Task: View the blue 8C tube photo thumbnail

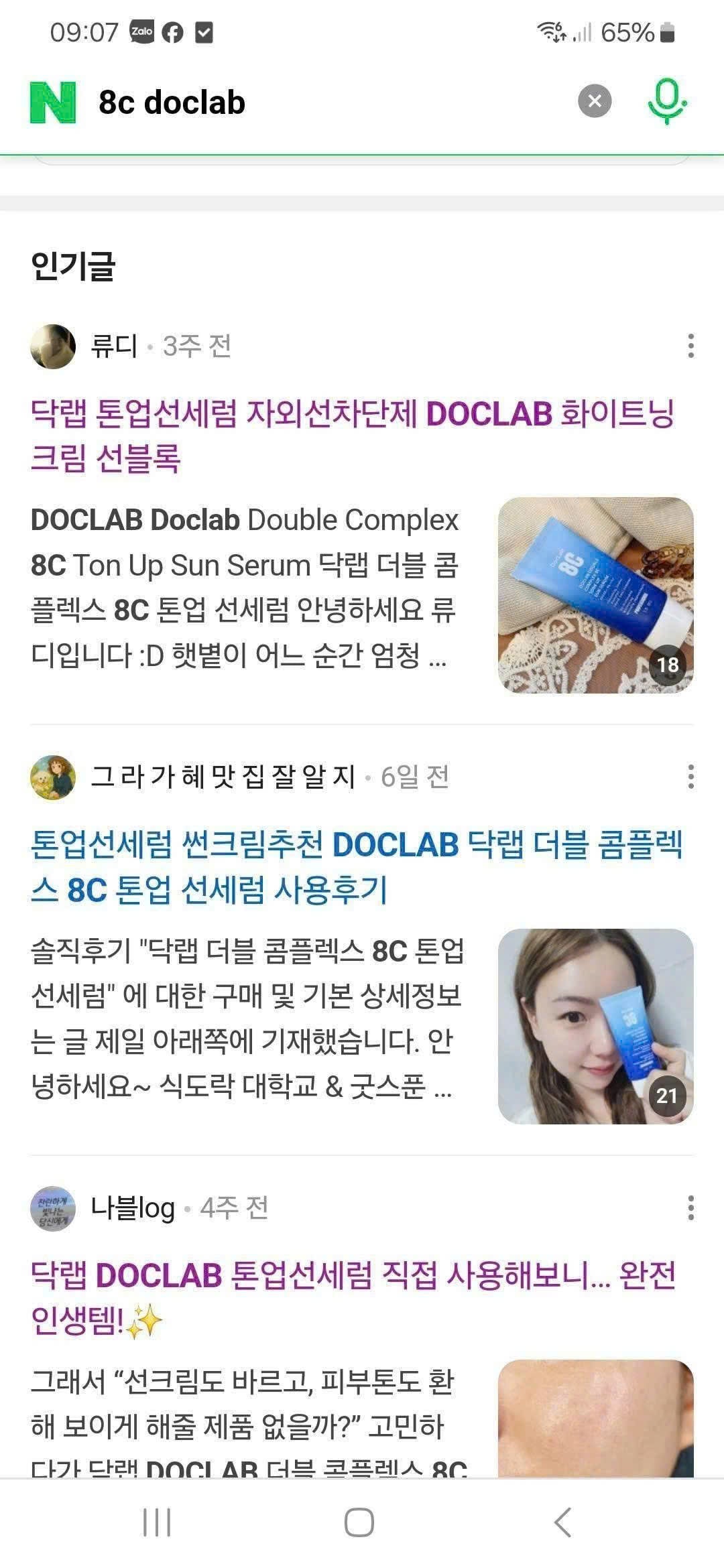Action: 595,595
